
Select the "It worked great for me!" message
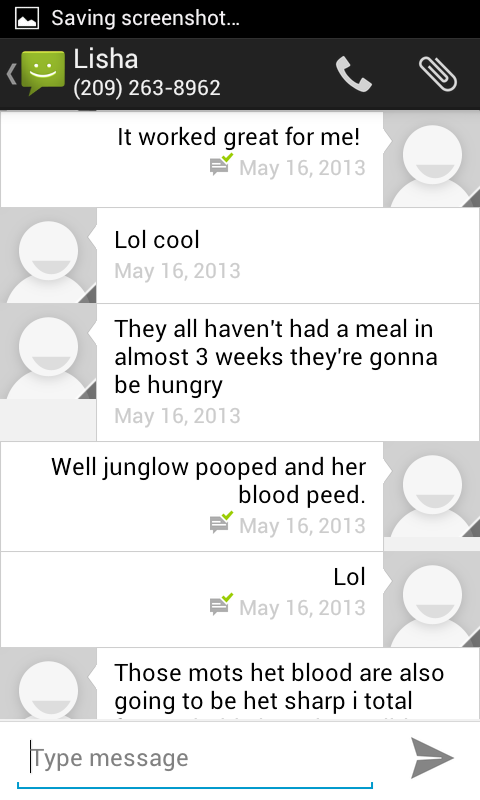click(x=192, y=159)
